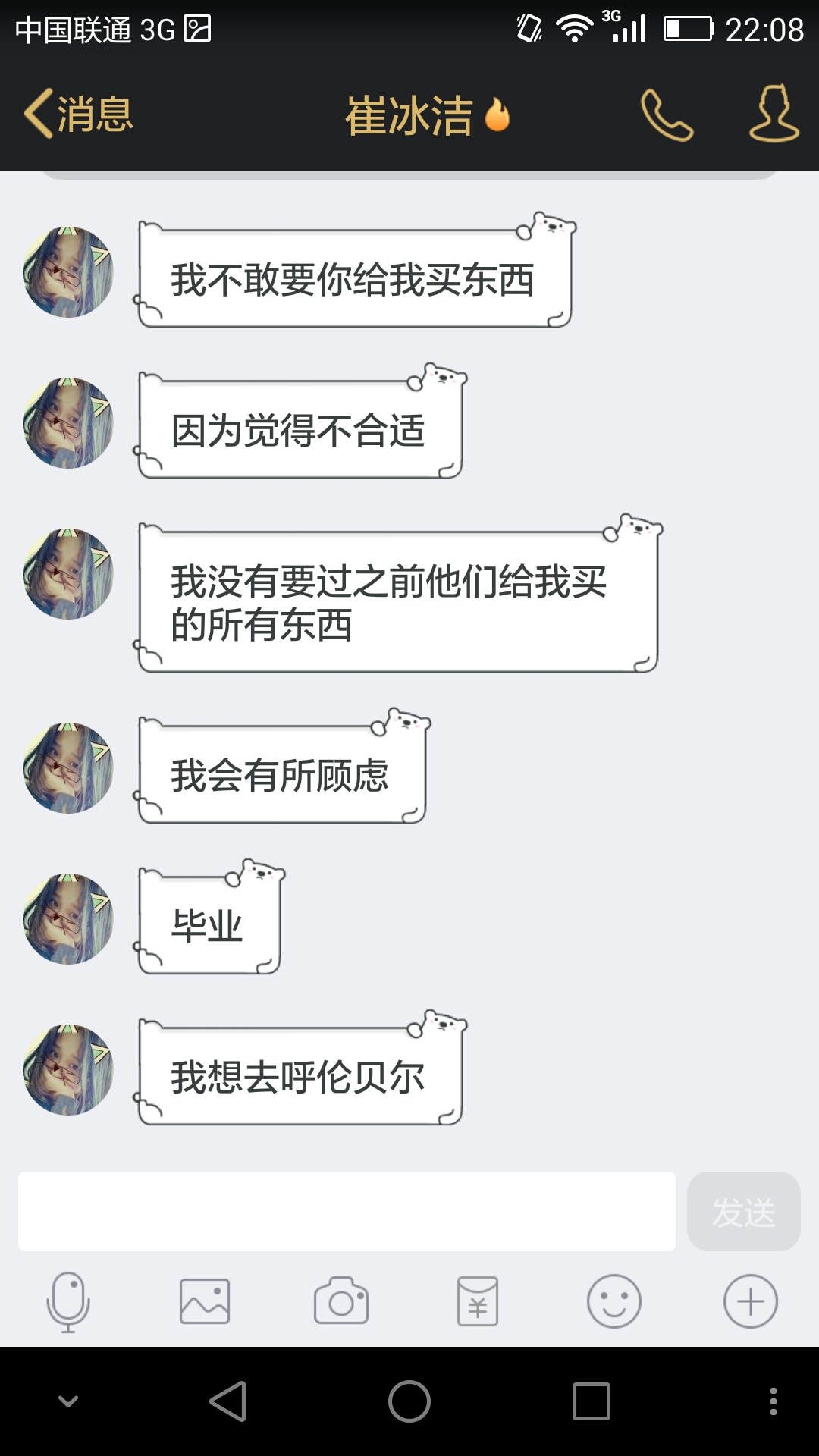This screenshot has height=1456, width=819.
Task: Open 崔冰洁's contact profile
Action: (x=773, y=114)
